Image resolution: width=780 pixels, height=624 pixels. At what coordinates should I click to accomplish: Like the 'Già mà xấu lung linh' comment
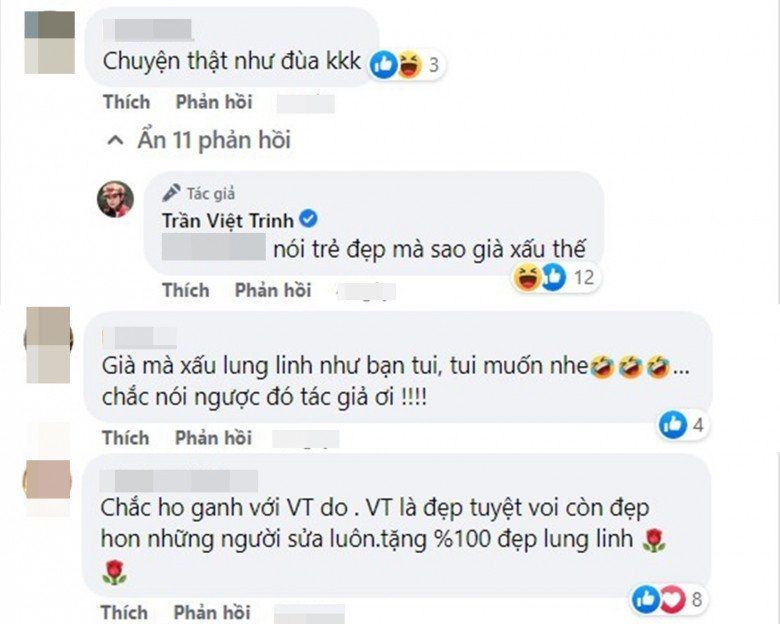126,438
